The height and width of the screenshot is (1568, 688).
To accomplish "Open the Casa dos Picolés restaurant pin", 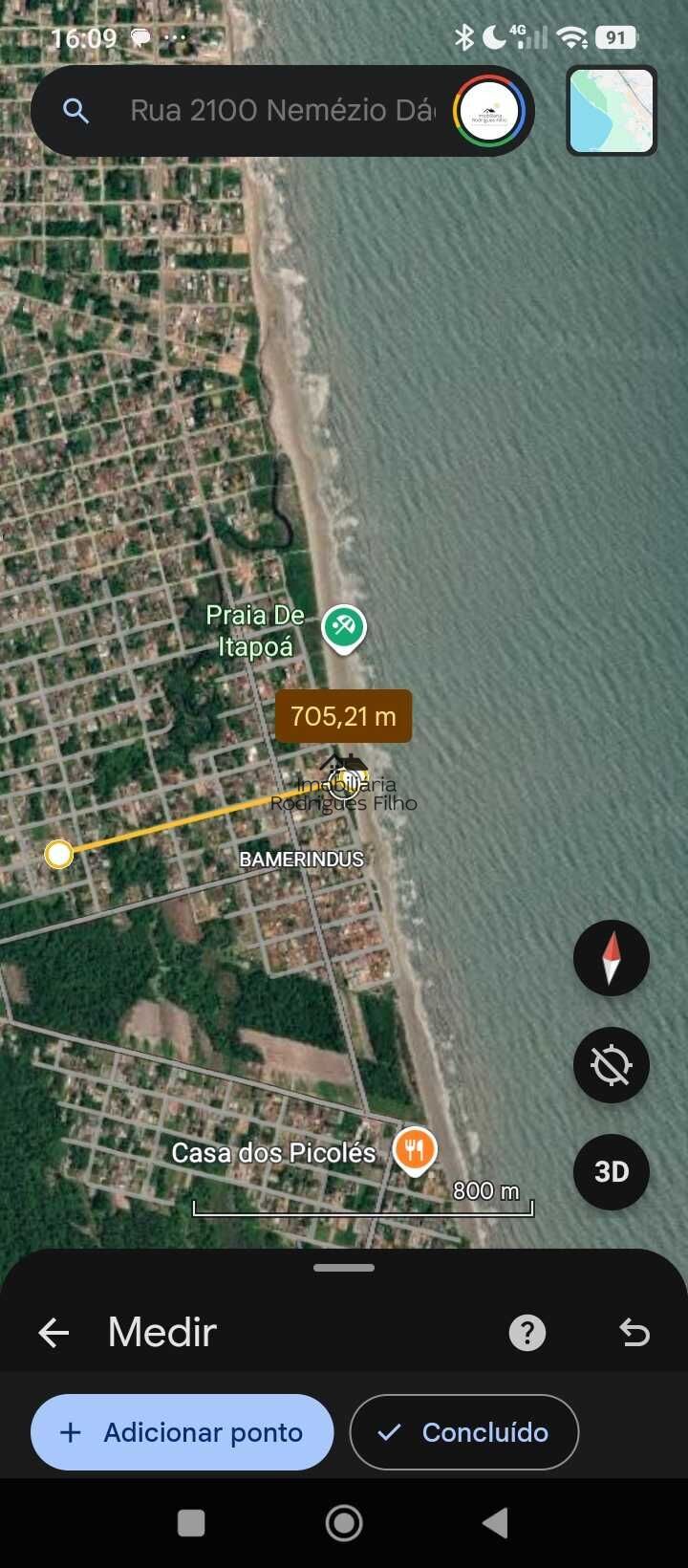I will pos(415,1151).
